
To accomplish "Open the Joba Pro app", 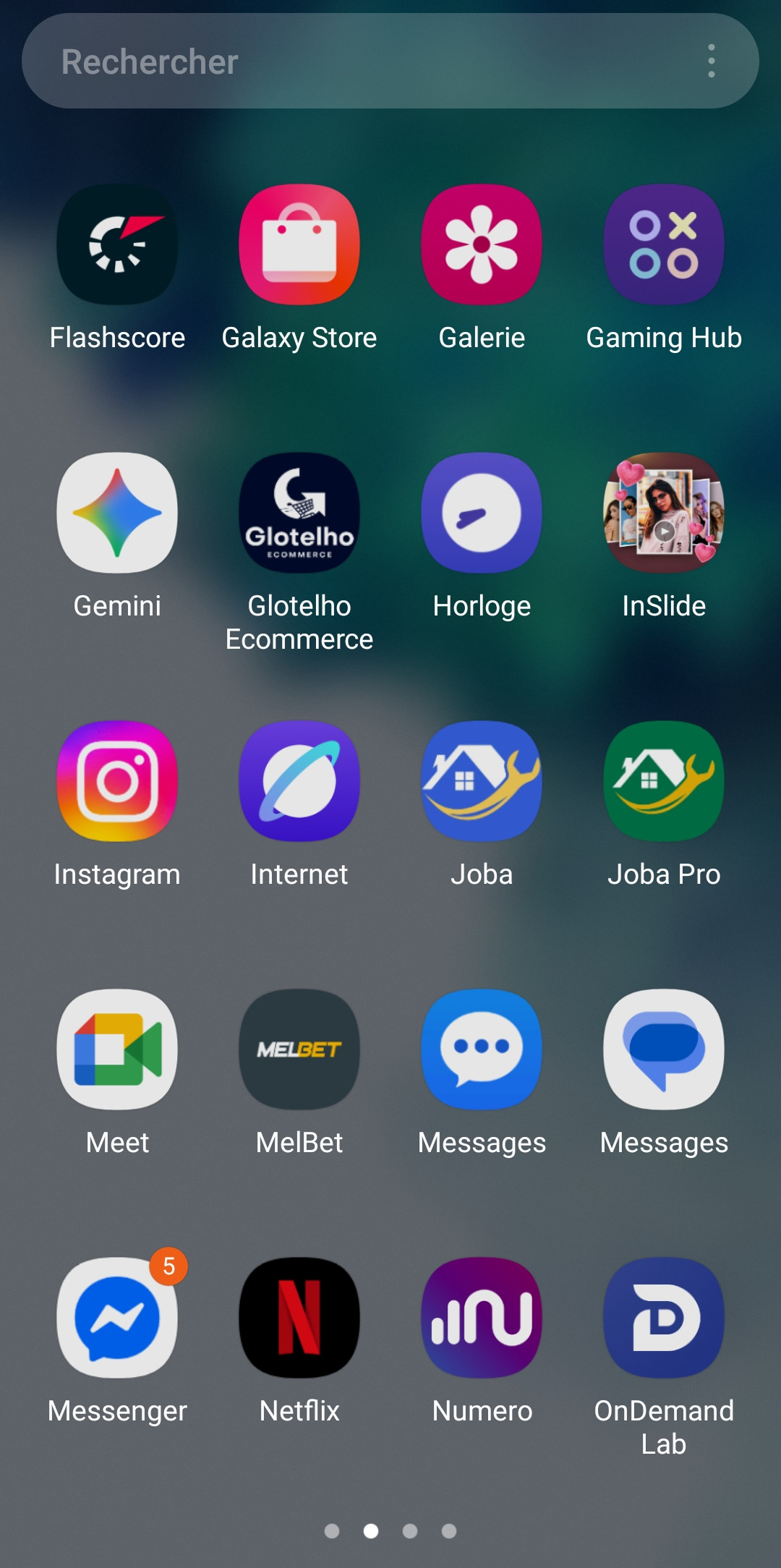I will click(x=664, y=781).
